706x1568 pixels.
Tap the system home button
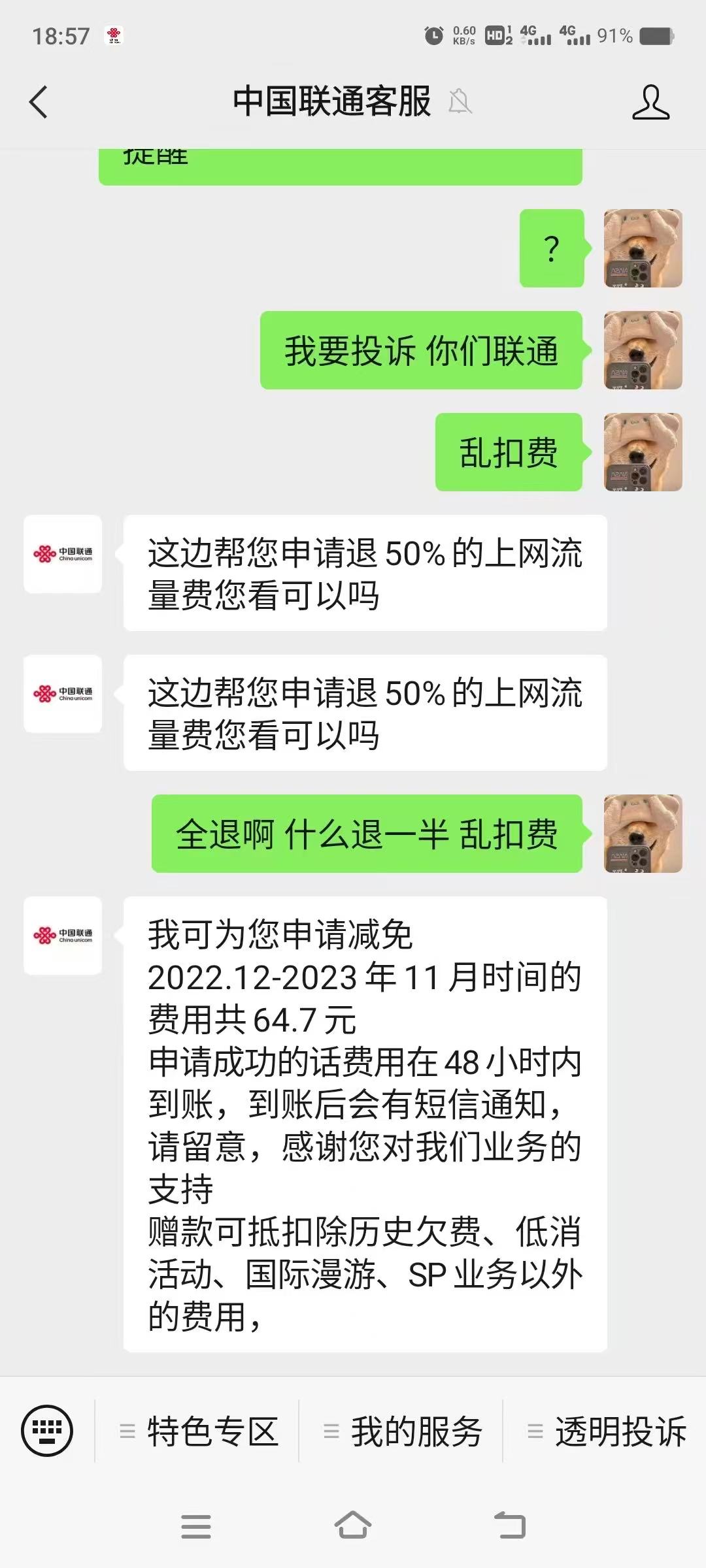(x=353, y=1526)
